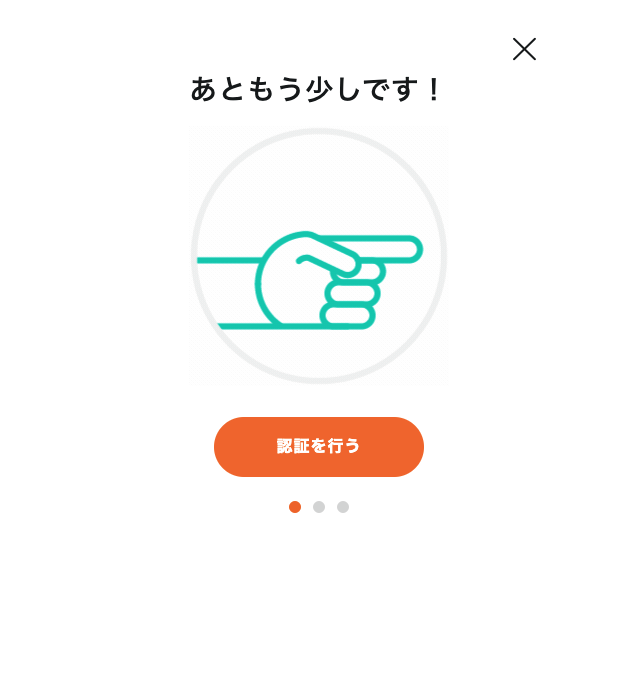Jump to the third page indicator dot

coord(343,507)
